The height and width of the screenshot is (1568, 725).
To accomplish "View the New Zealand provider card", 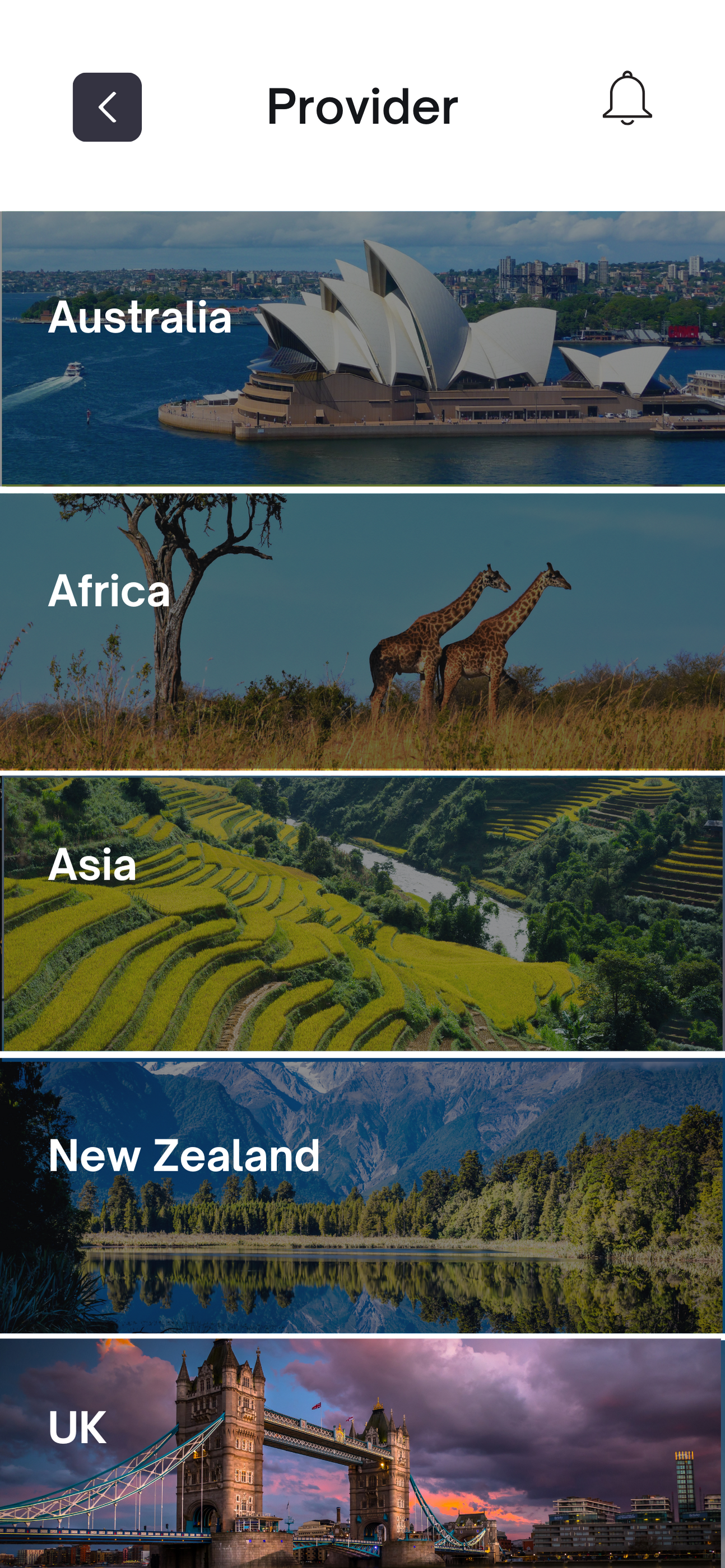I will pyautogui.click(x=363, y=1196).
